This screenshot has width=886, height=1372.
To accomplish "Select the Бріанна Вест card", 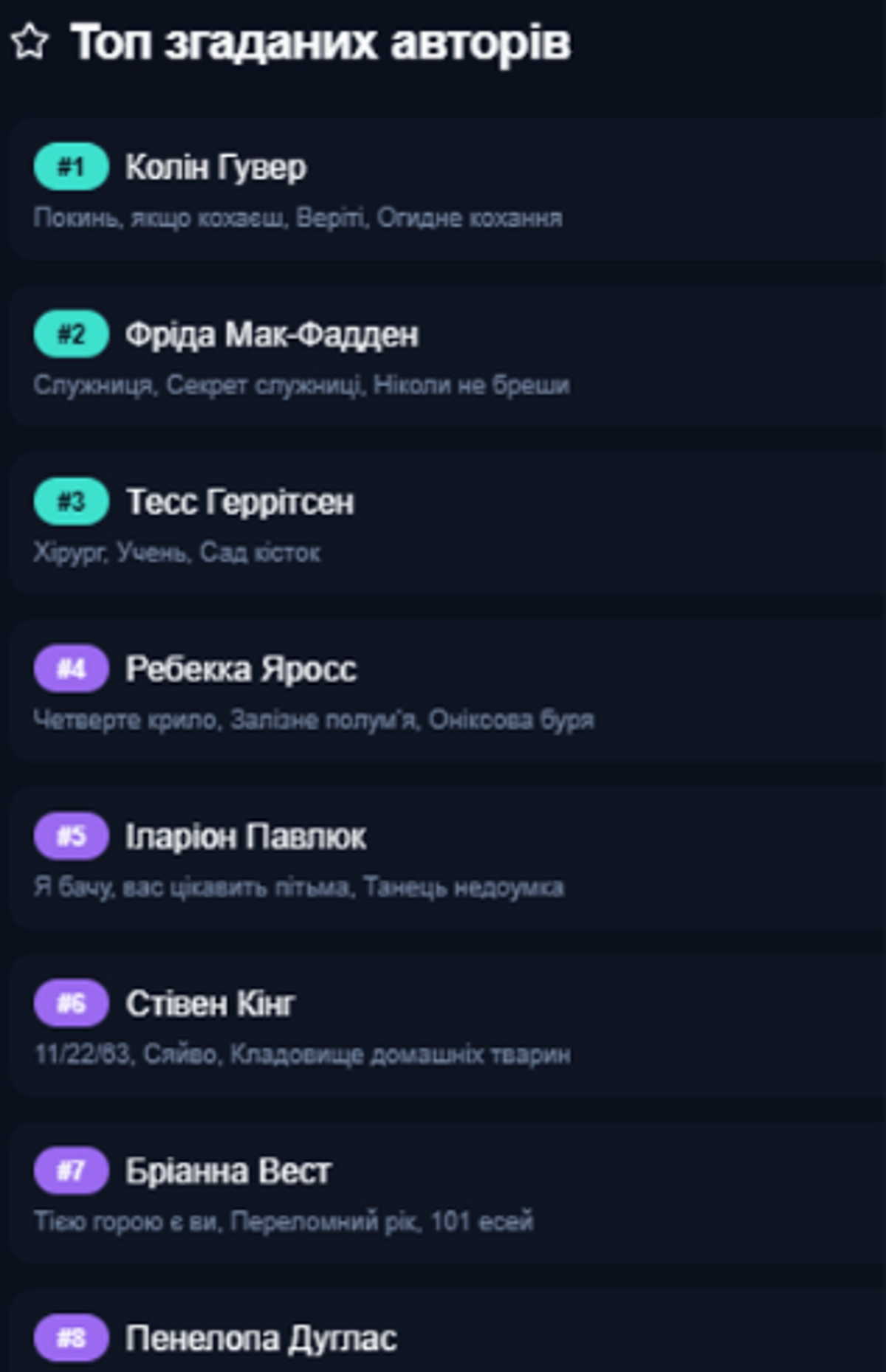I will click(x=443, y=1193).
